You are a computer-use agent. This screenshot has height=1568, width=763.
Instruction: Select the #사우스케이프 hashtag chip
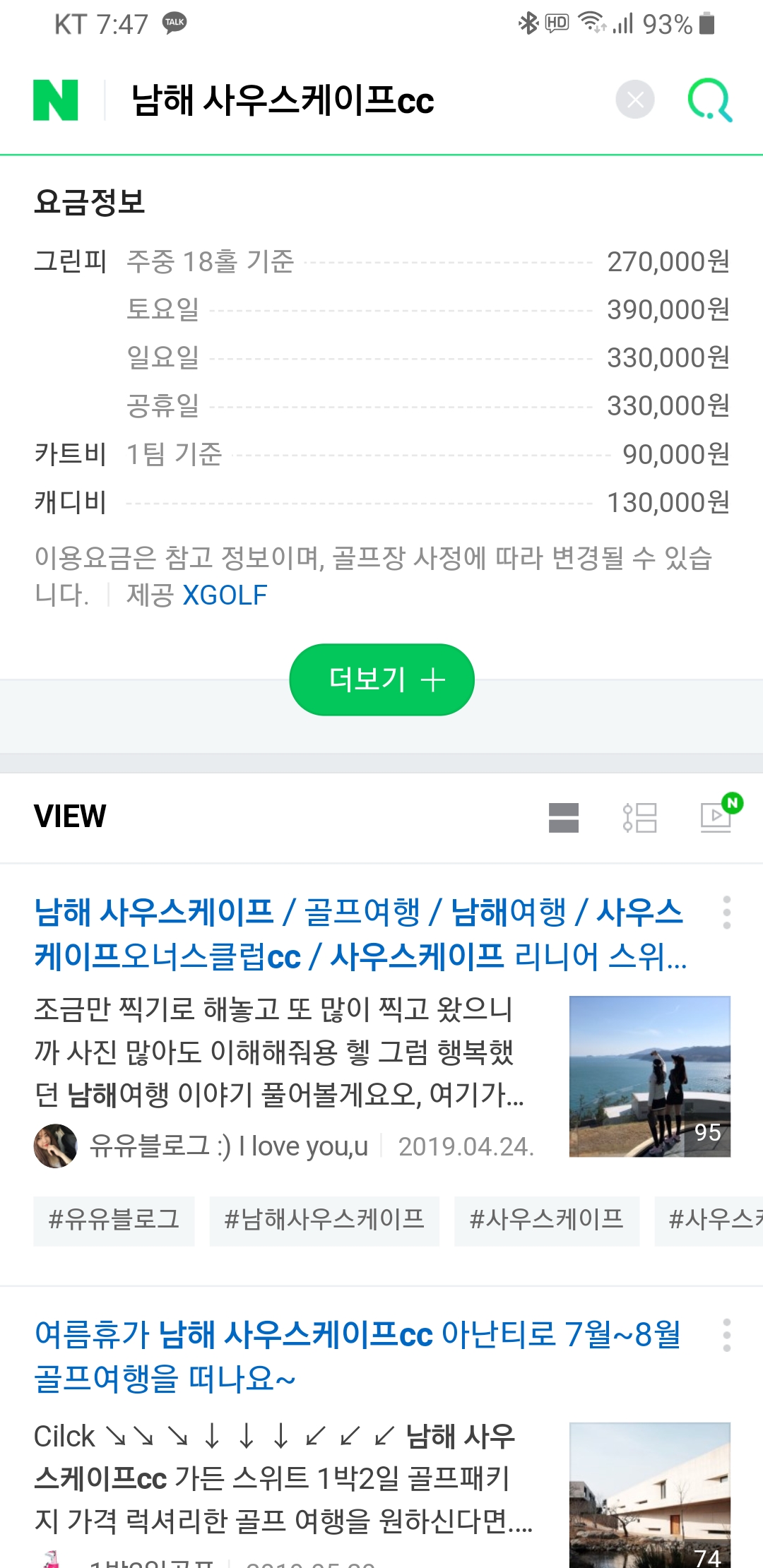point(546,1220)
